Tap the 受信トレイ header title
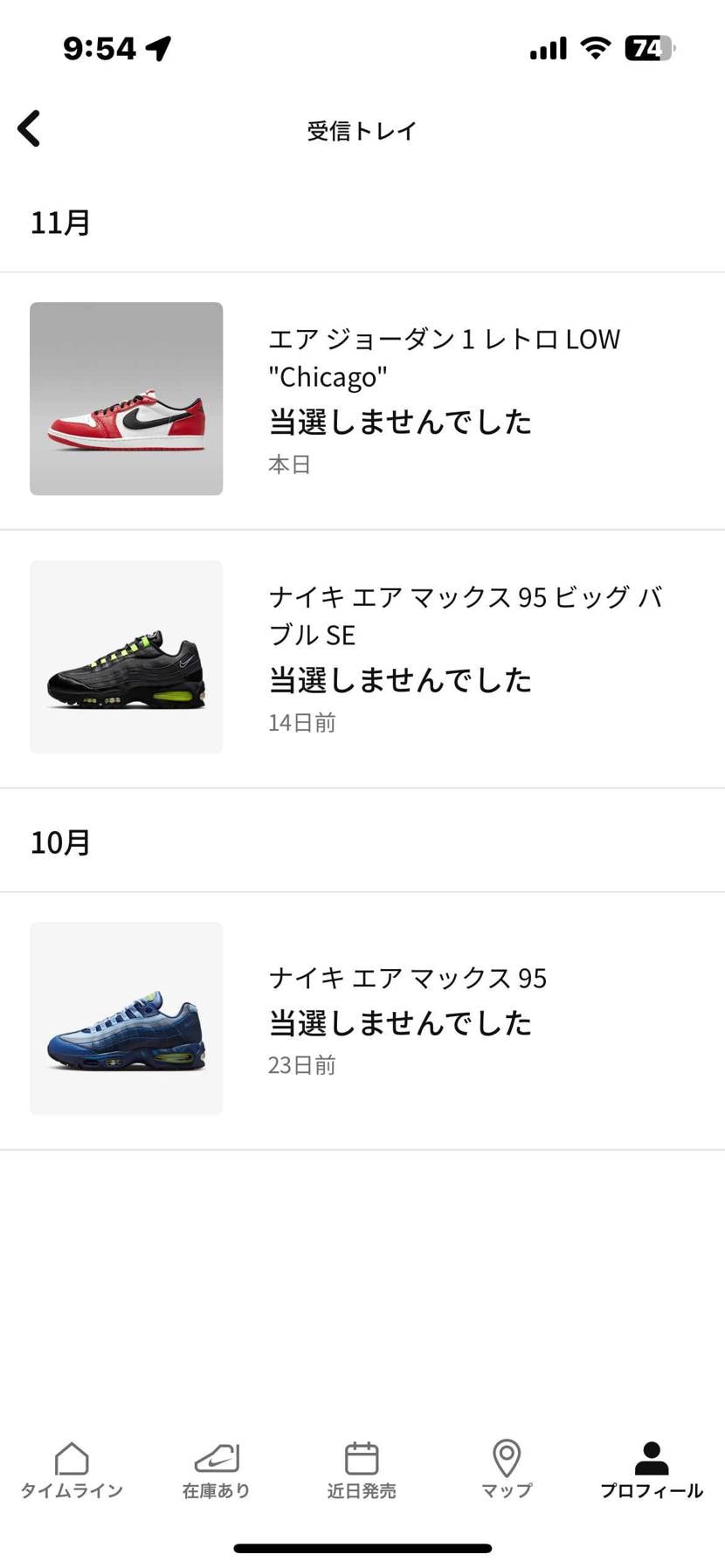Image resolution: width=725 pixels, height=1568 pixels. click(x=362, y=130)
